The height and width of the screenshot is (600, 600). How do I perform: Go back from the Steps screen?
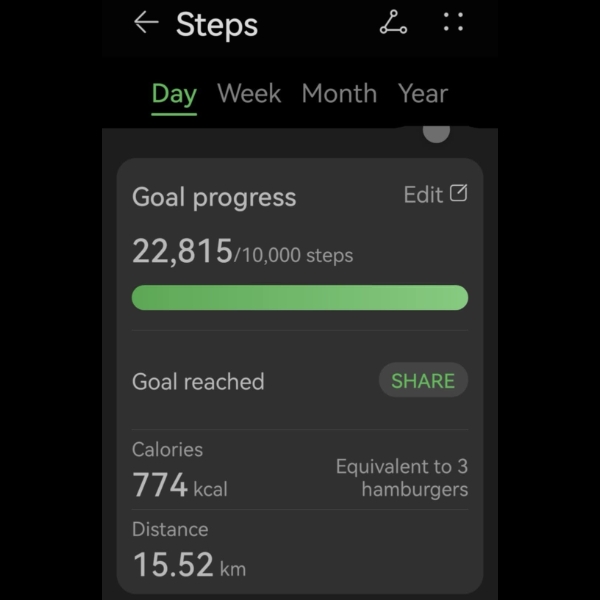click(x=146, y=23)
